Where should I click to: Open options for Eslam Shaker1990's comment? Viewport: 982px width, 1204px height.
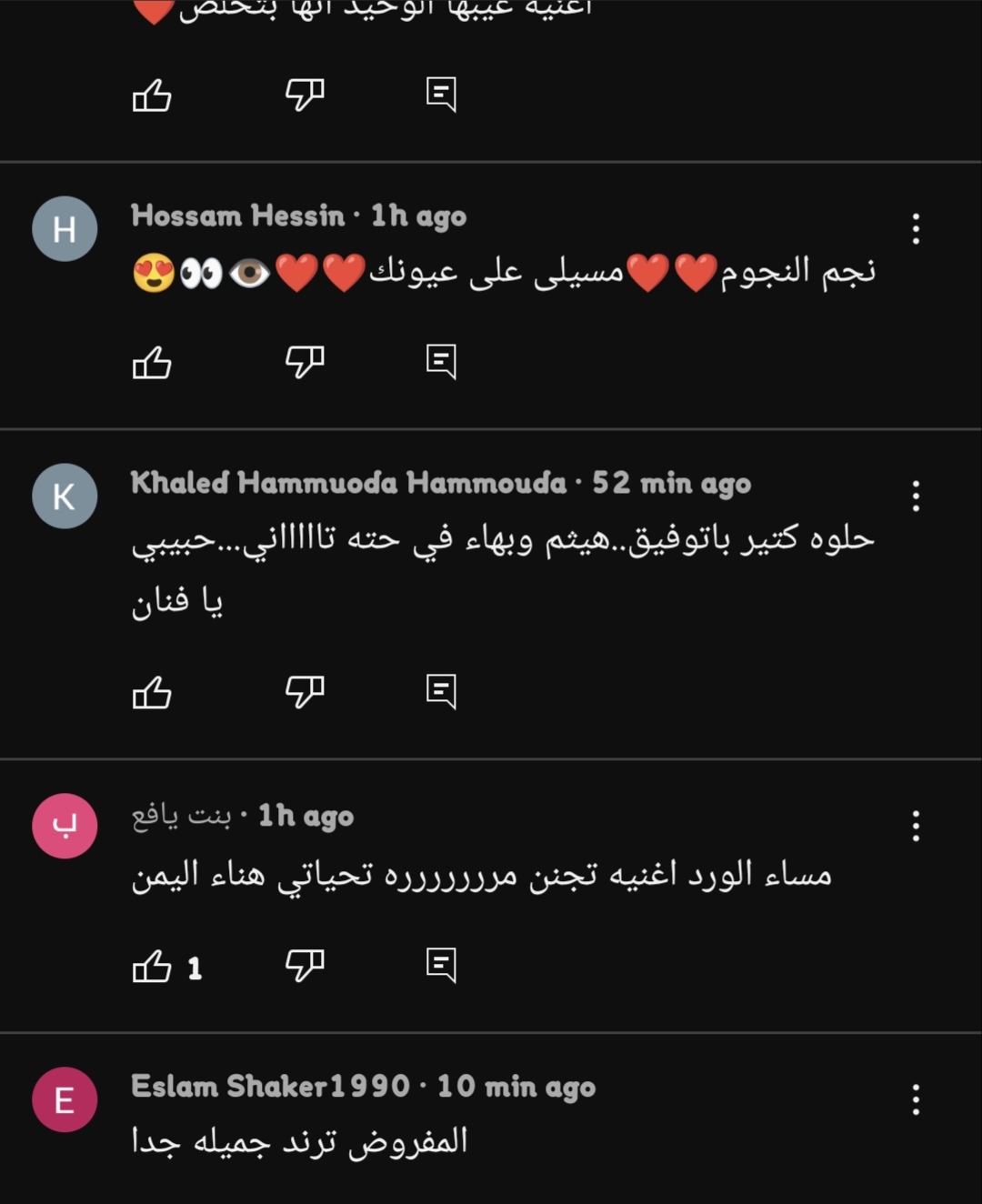(916, 1099)
